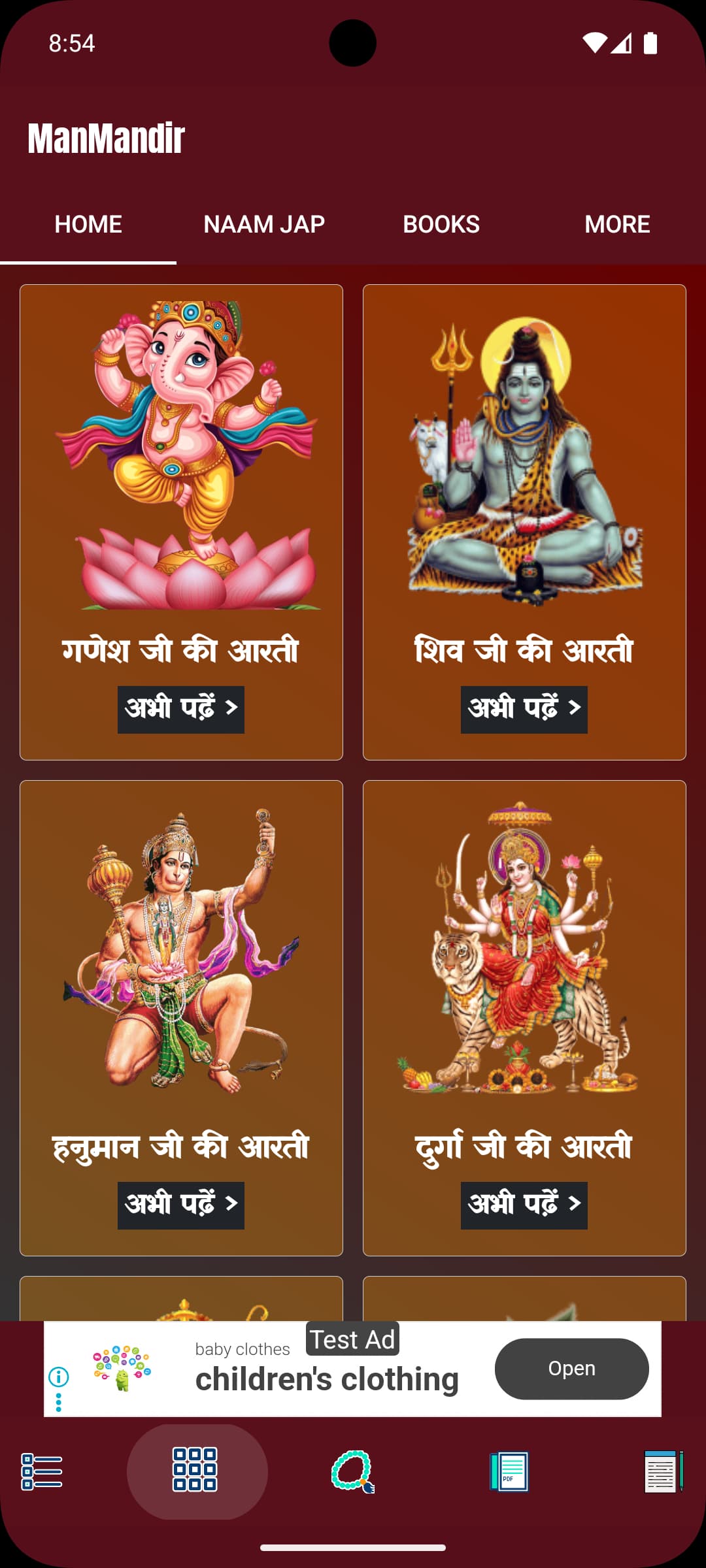Open the list view icon in bottom bar
Image resolution: width=706 pixels, height=1568 pixels.
(x=42, y=1471)
